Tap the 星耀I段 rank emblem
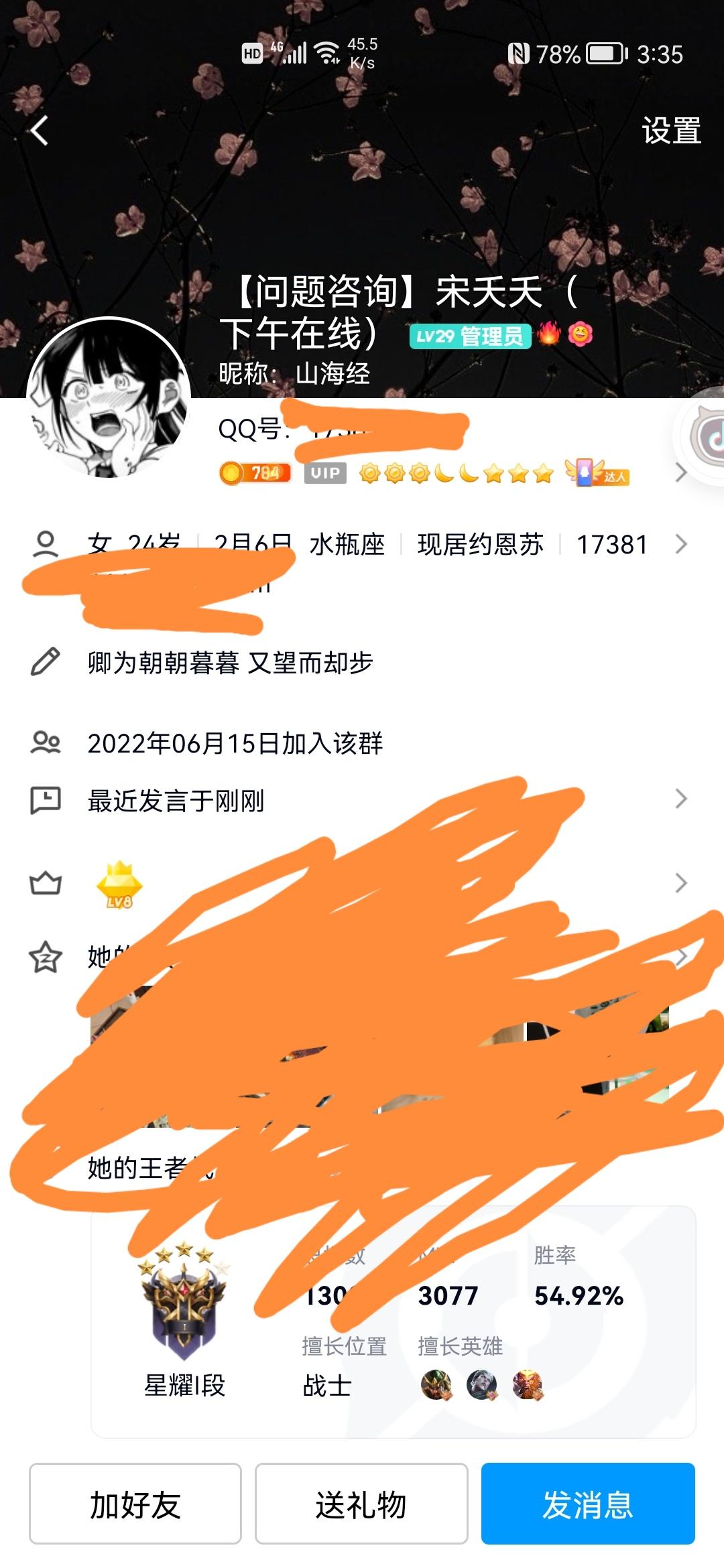The image size is (724, 1568). [184, 1310]
